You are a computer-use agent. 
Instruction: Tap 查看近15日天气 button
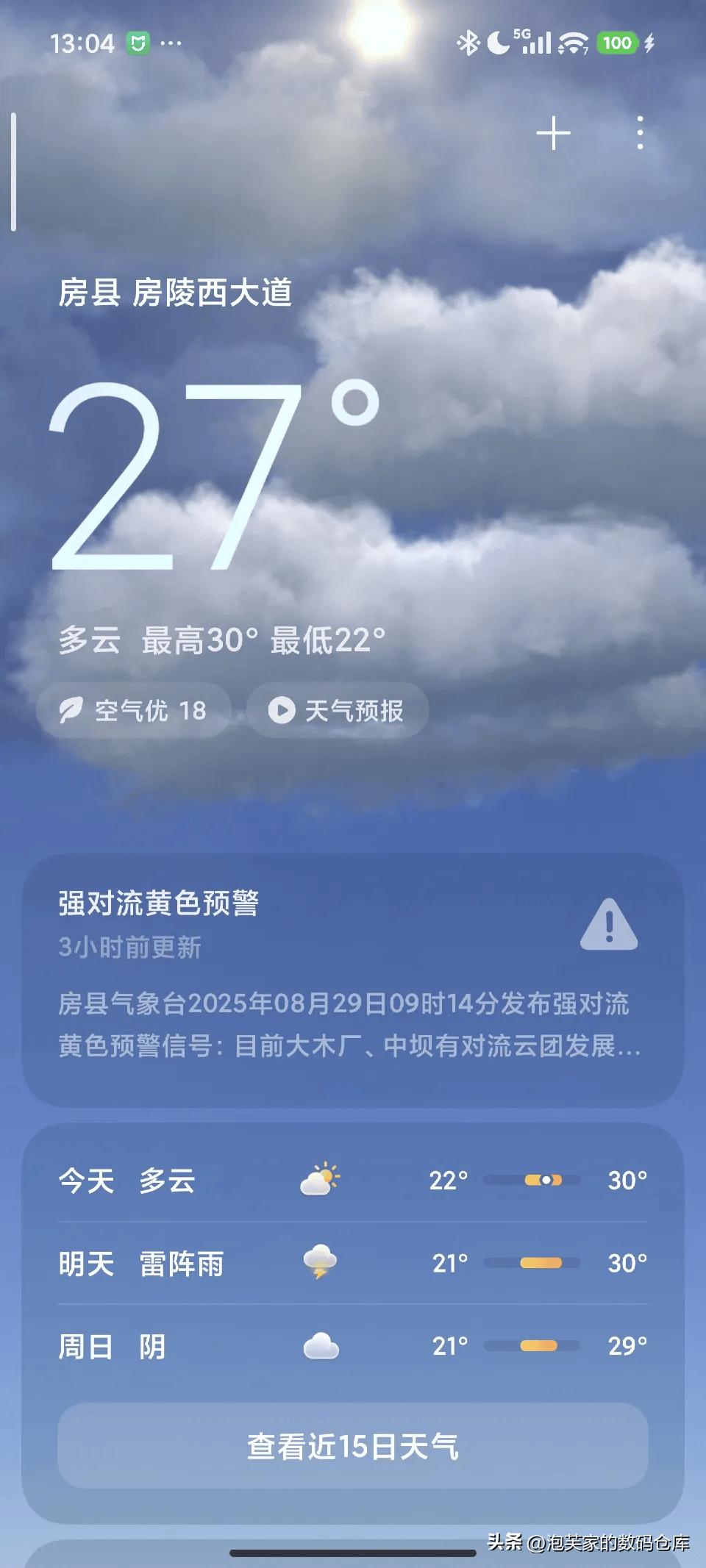352,1446
